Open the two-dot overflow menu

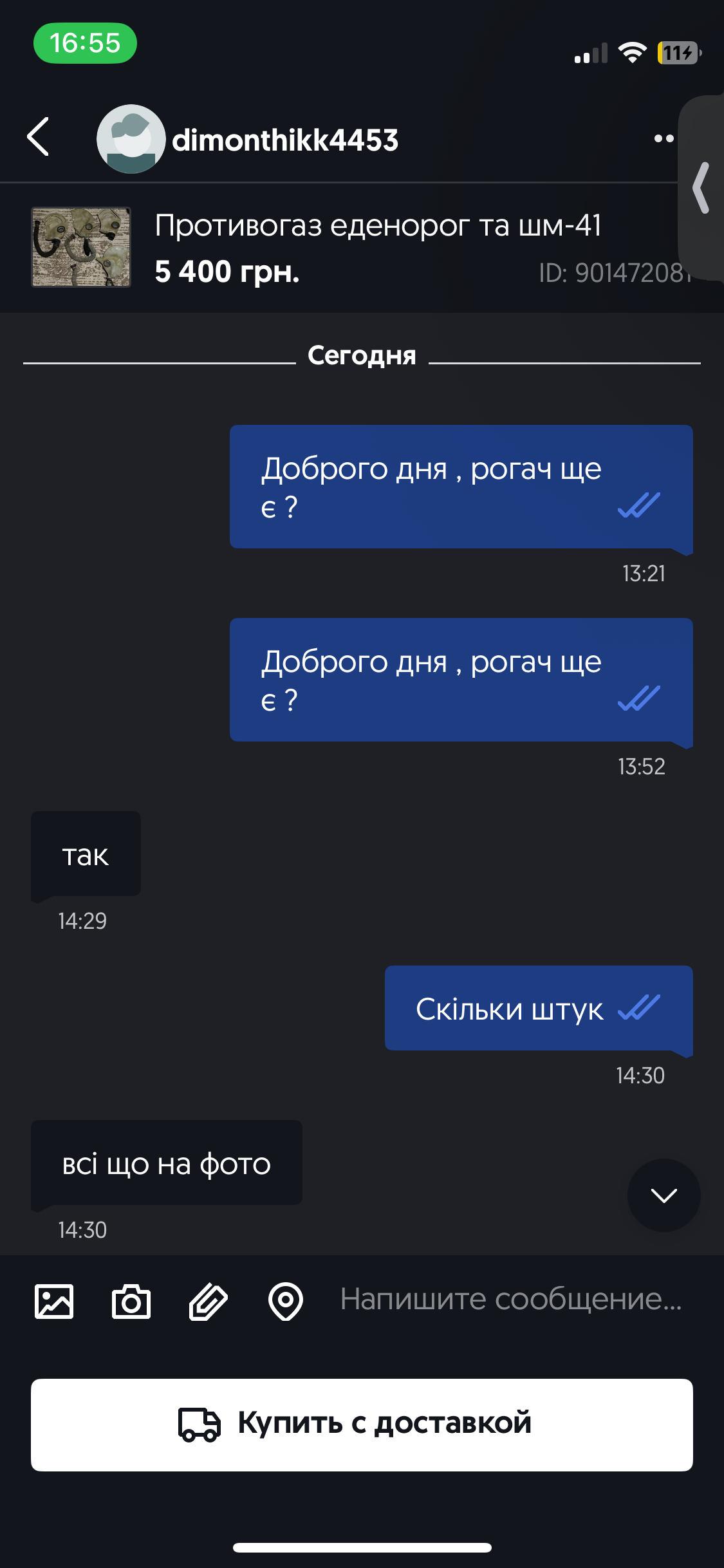point(664,138)
